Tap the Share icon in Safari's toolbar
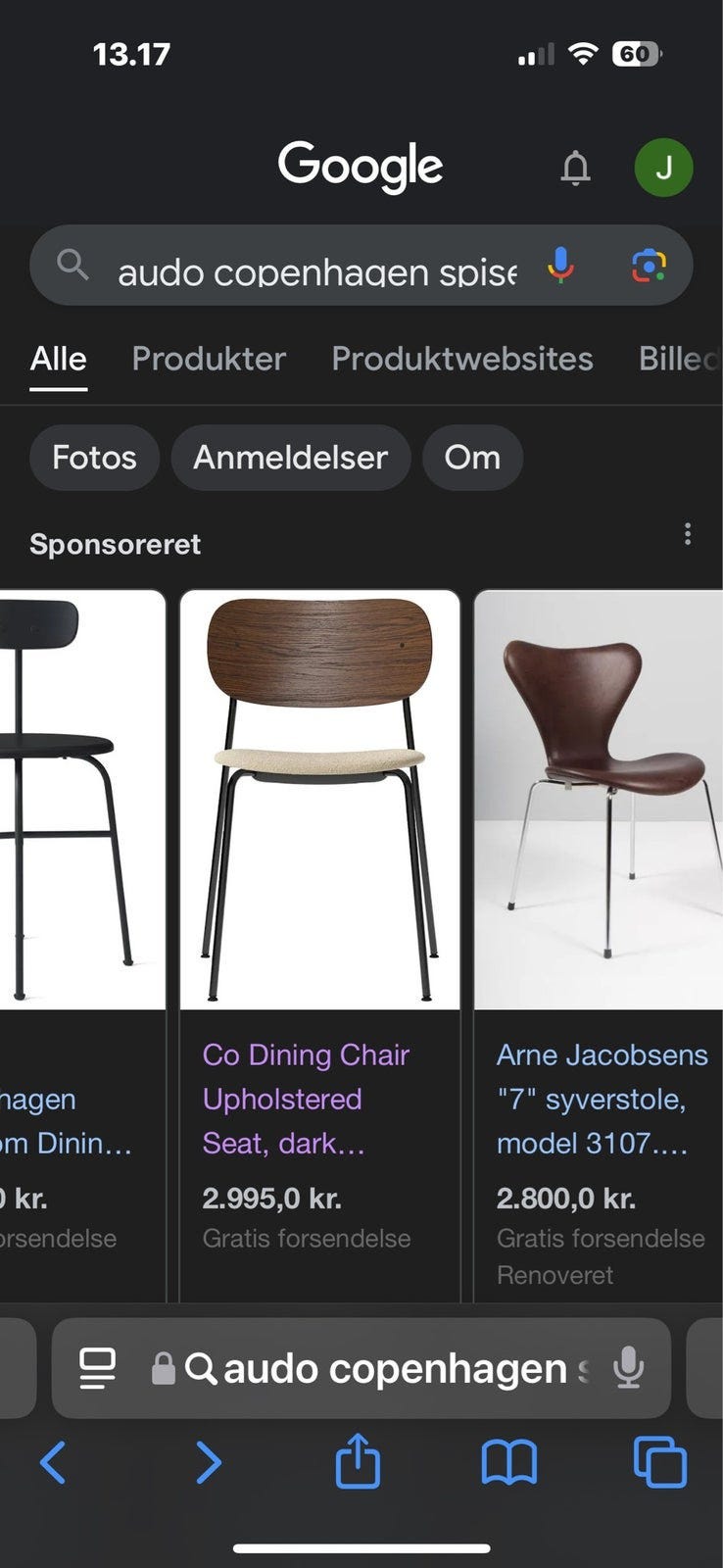723x1568 pixels. [358, 1462]
